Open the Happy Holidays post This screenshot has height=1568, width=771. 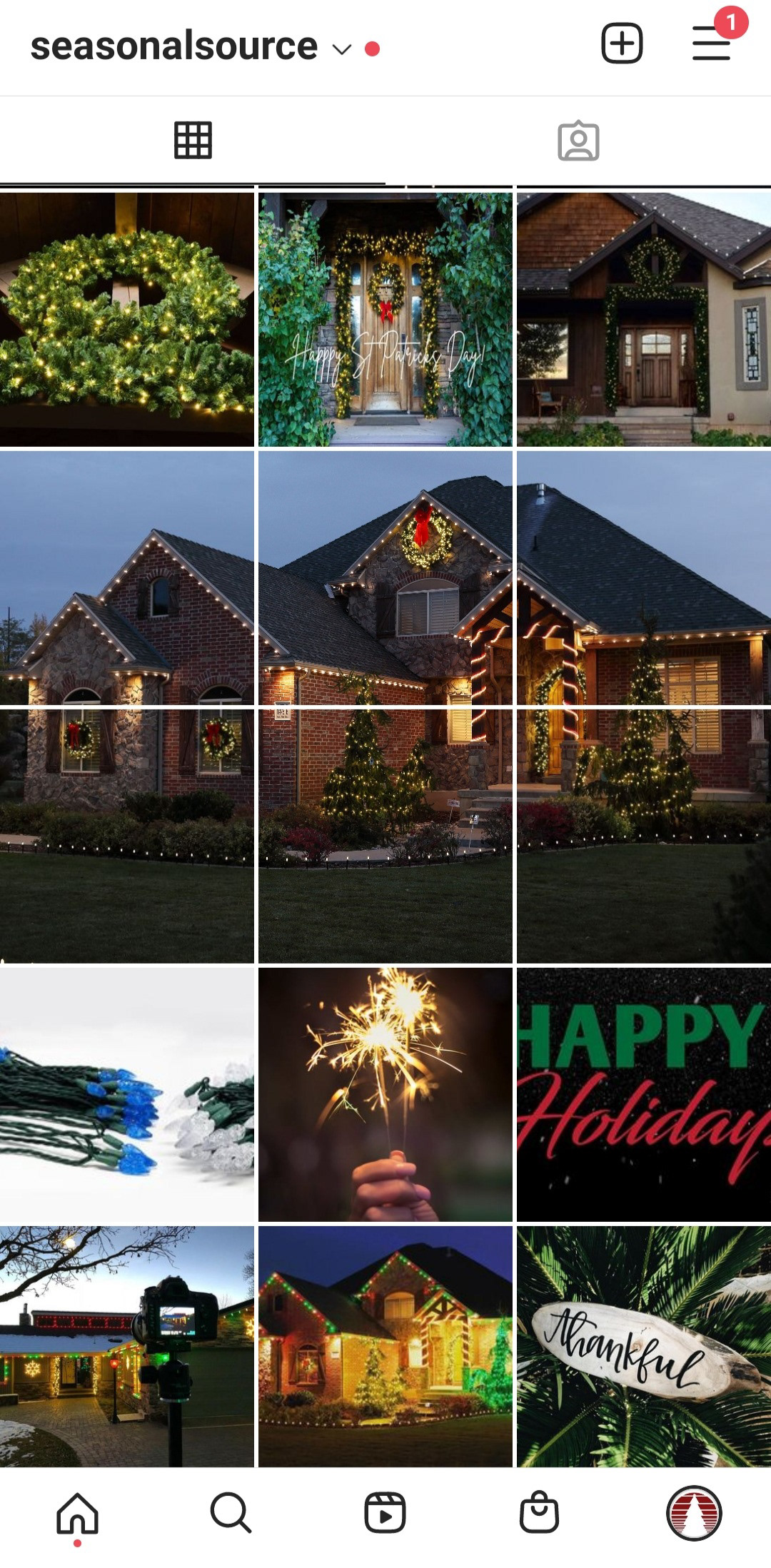pyautogui.click(x=644, y=1094)
